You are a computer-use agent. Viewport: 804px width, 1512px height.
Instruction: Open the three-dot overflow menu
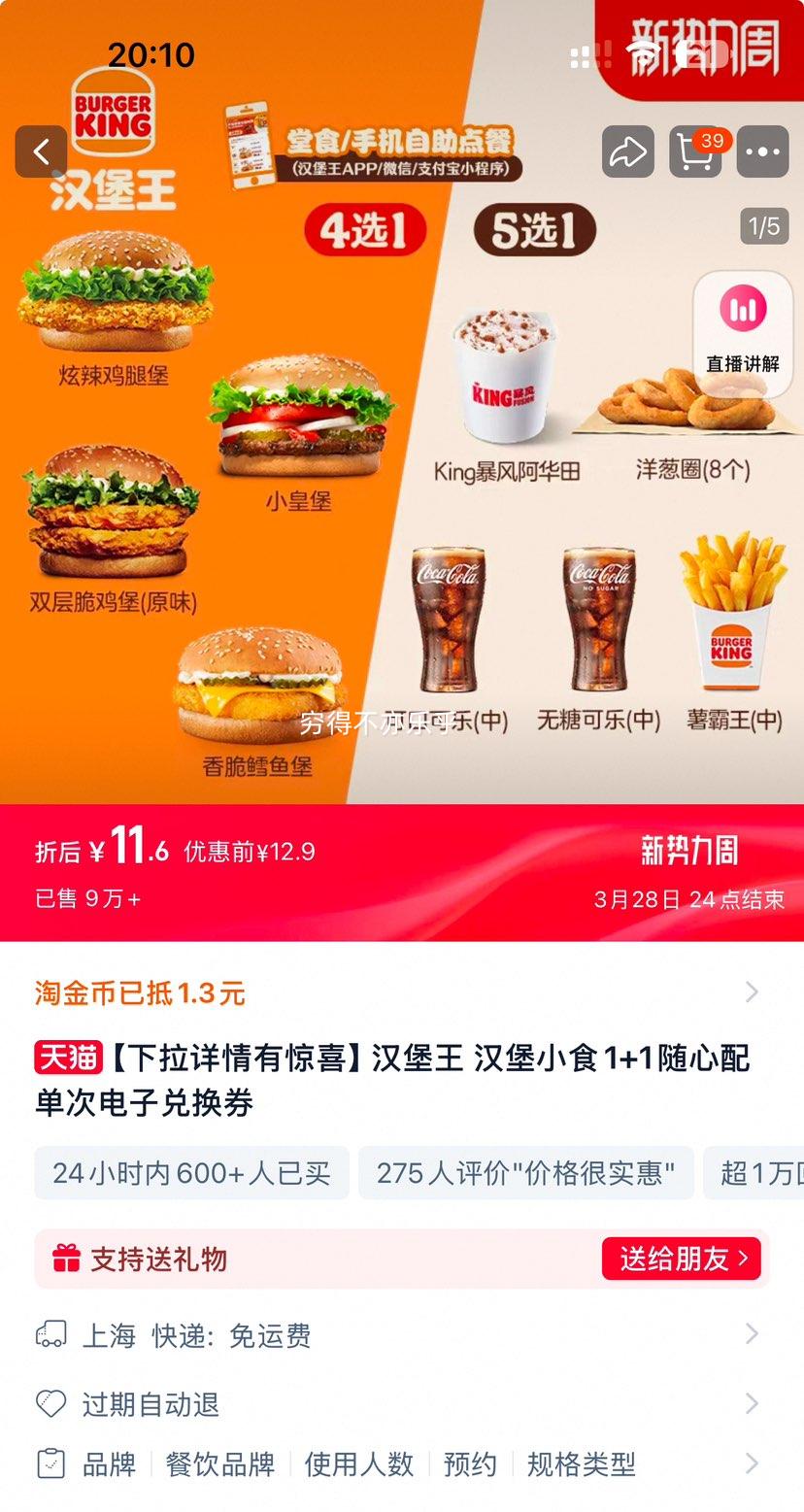click(762, 151)
